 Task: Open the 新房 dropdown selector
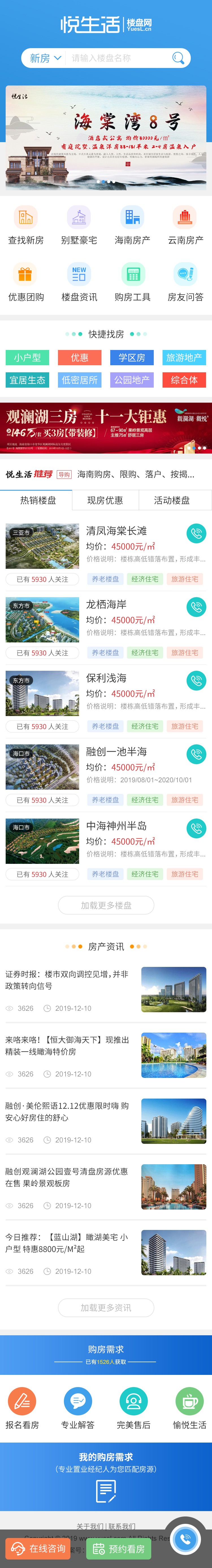(x=45, y=58)
